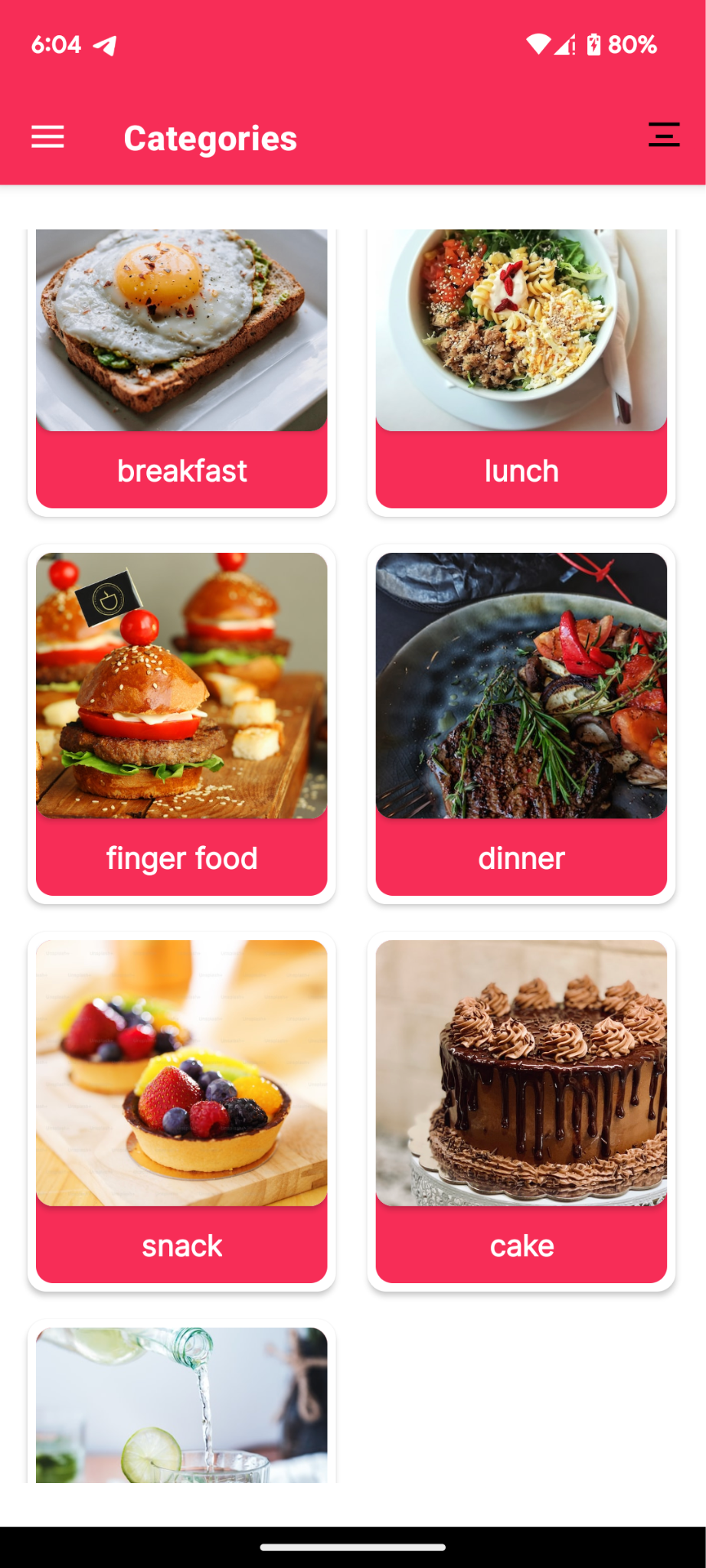706x1568 pixels.
Task: Browse the finger food category
Action: (x=181, y=724)
